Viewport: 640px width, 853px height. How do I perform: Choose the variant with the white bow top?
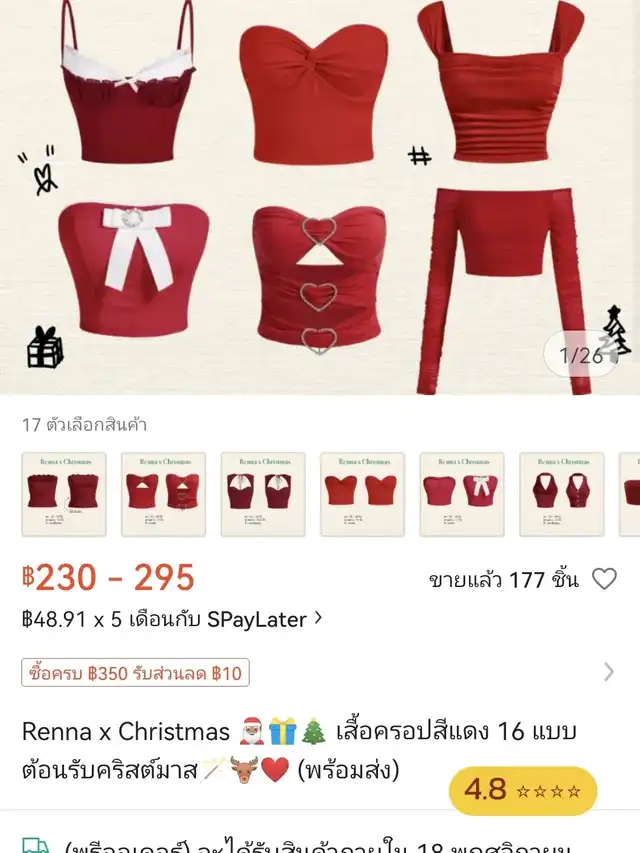[x=461, y=494]
